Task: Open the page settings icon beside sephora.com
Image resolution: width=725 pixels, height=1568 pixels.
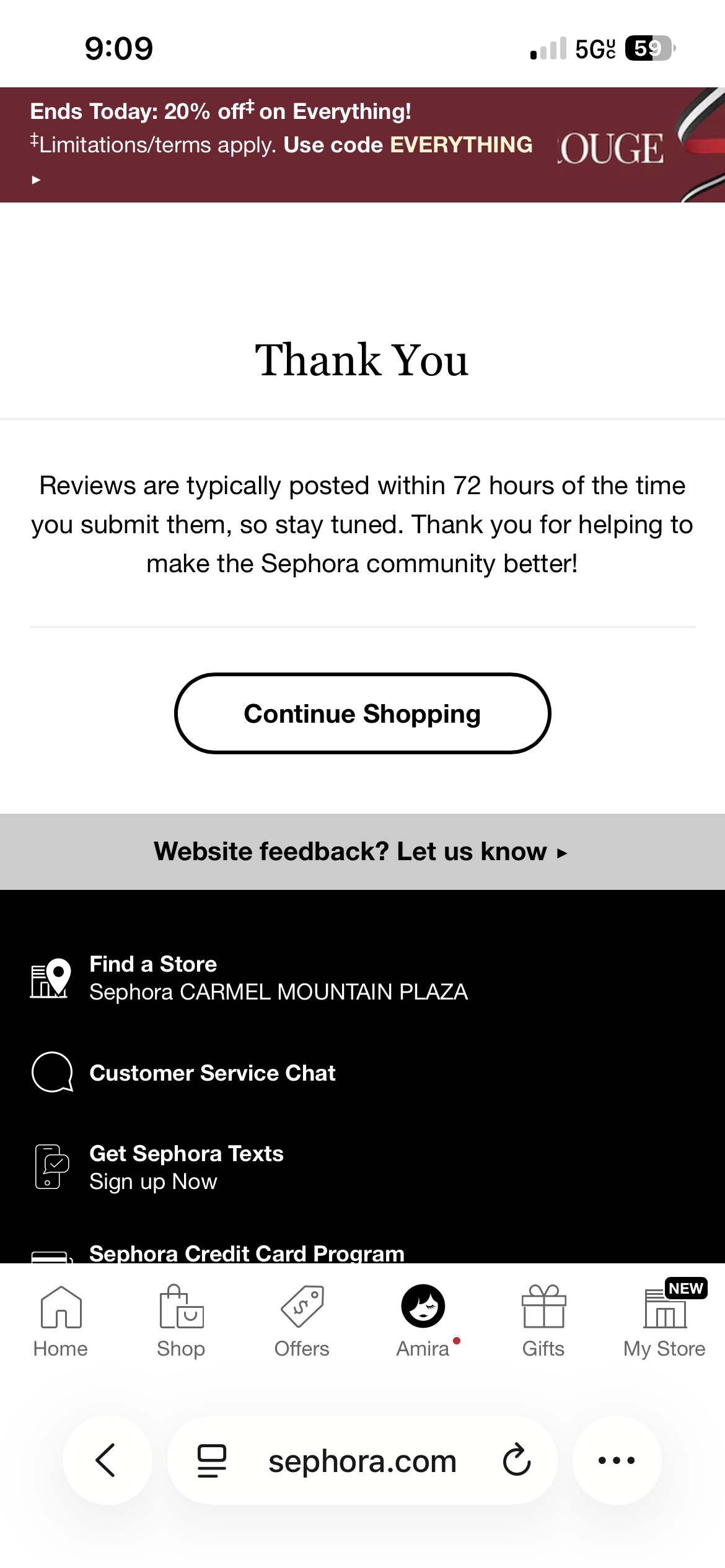Action: coord(212,1460)
